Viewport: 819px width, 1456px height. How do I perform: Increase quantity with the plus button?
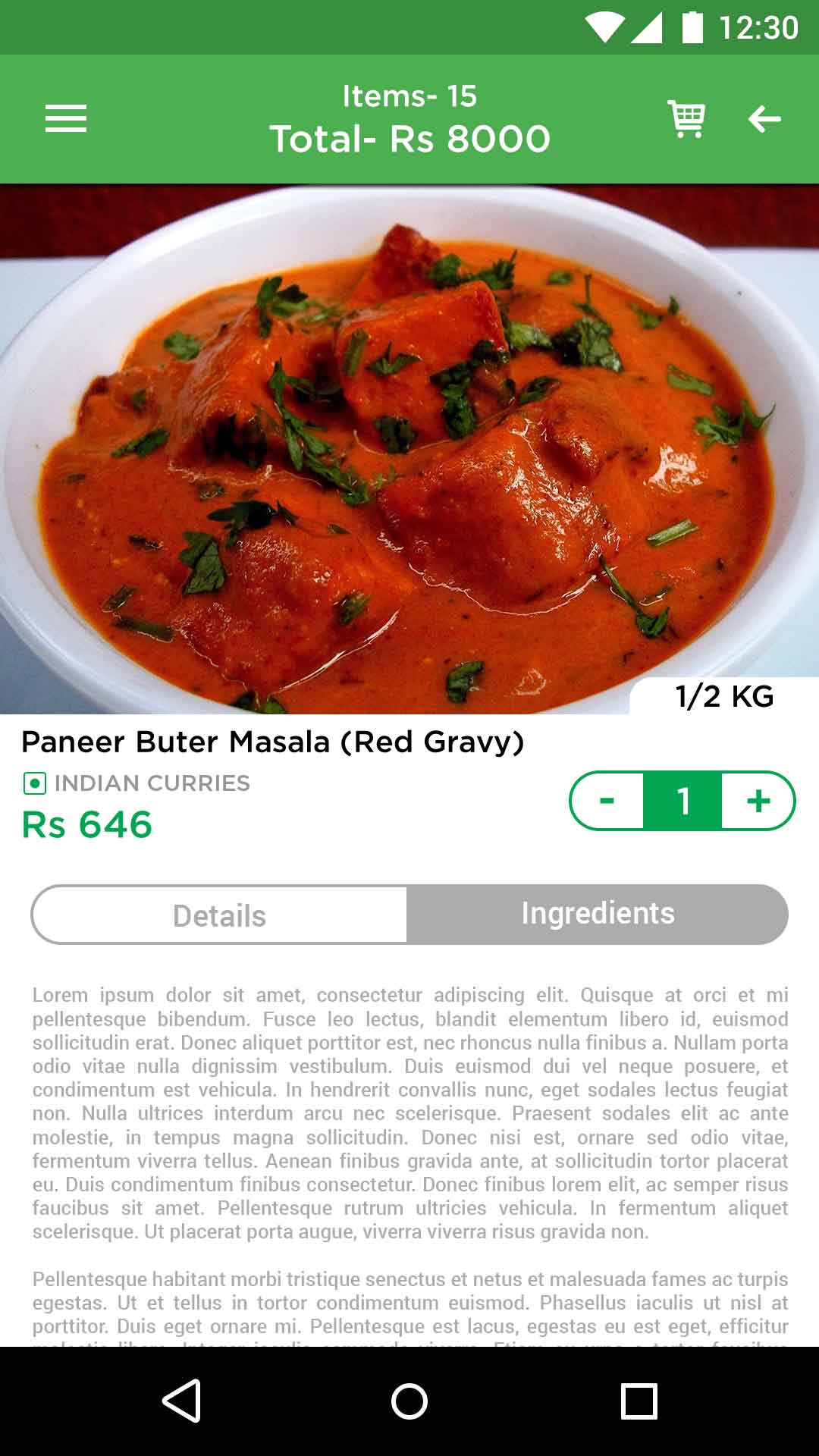click(x=758, y=801)
